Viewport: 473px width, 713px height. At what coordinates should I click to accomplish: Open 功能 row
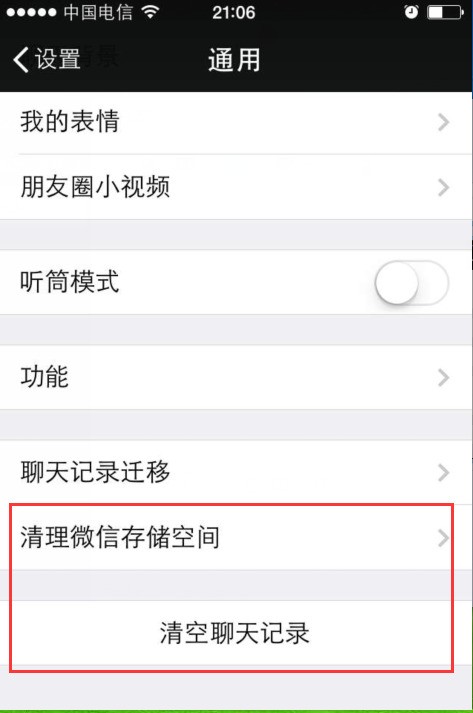pos(236,377)
